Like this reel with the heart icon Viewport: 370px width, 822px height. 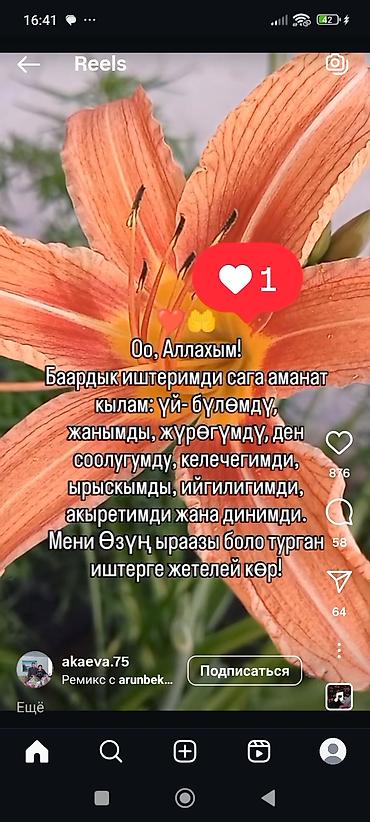click(339, 444)
